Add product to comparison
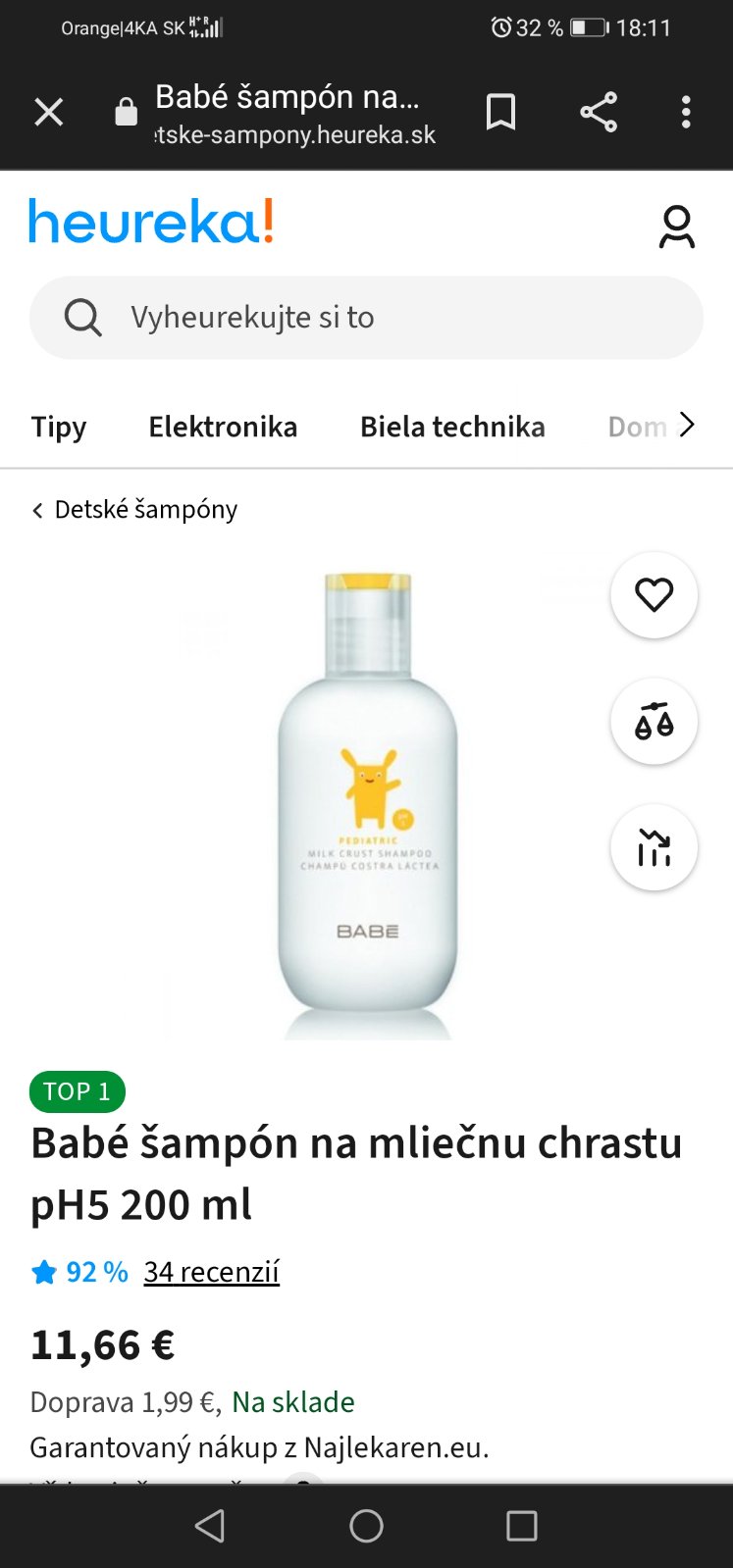This screenshot has width=733, height=1568. [x=654, y=722]
